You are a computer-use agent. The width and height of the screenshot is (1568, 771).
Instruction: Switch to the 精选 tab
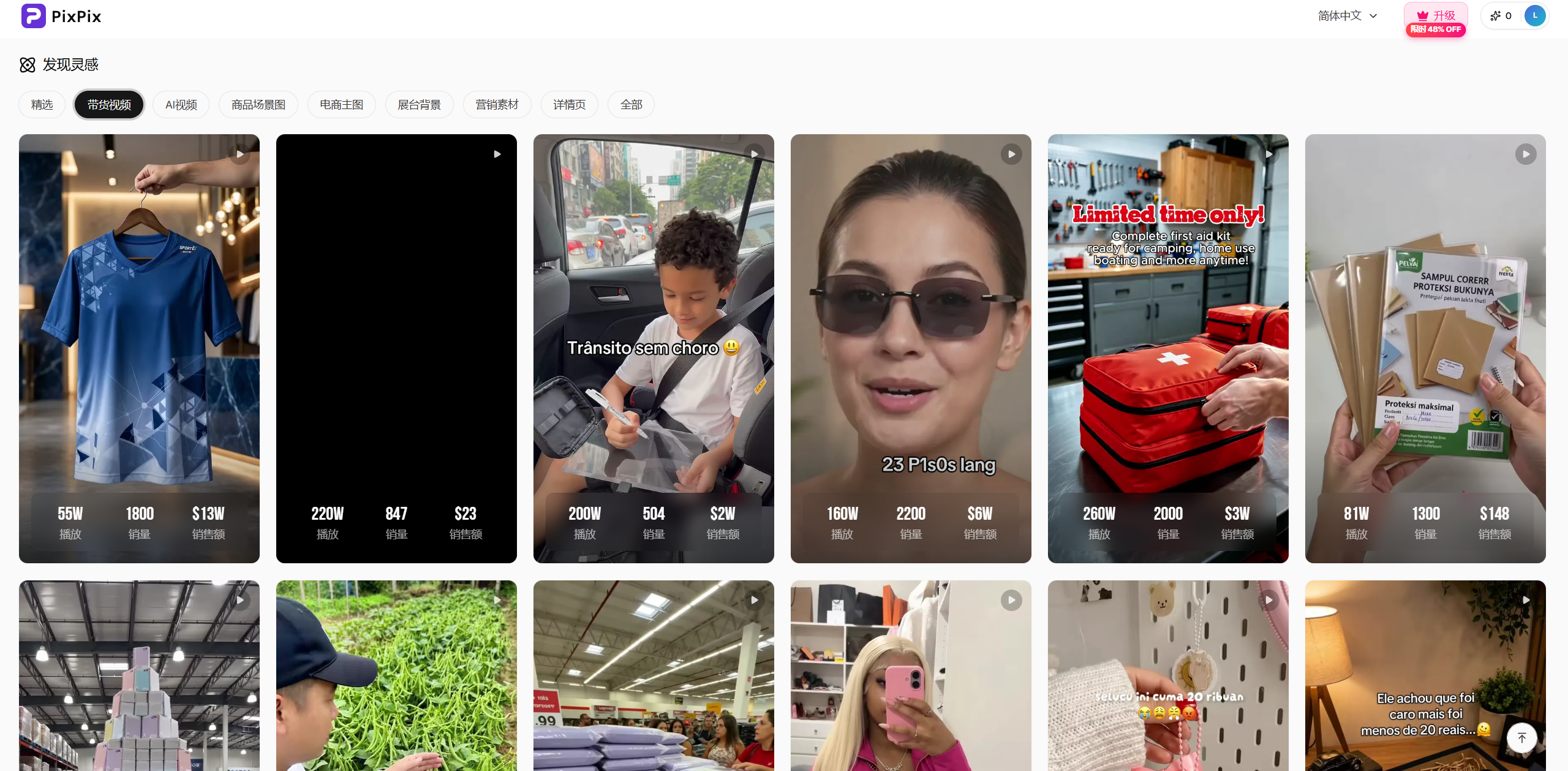42,105
